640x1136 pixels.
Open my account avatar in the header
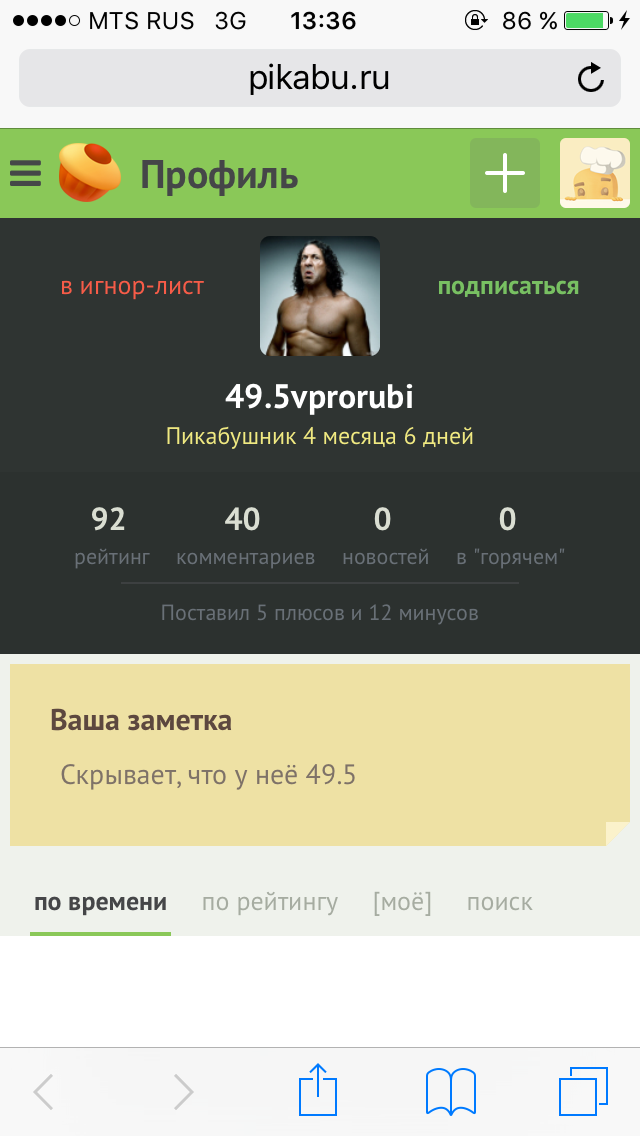click(594, 174)
